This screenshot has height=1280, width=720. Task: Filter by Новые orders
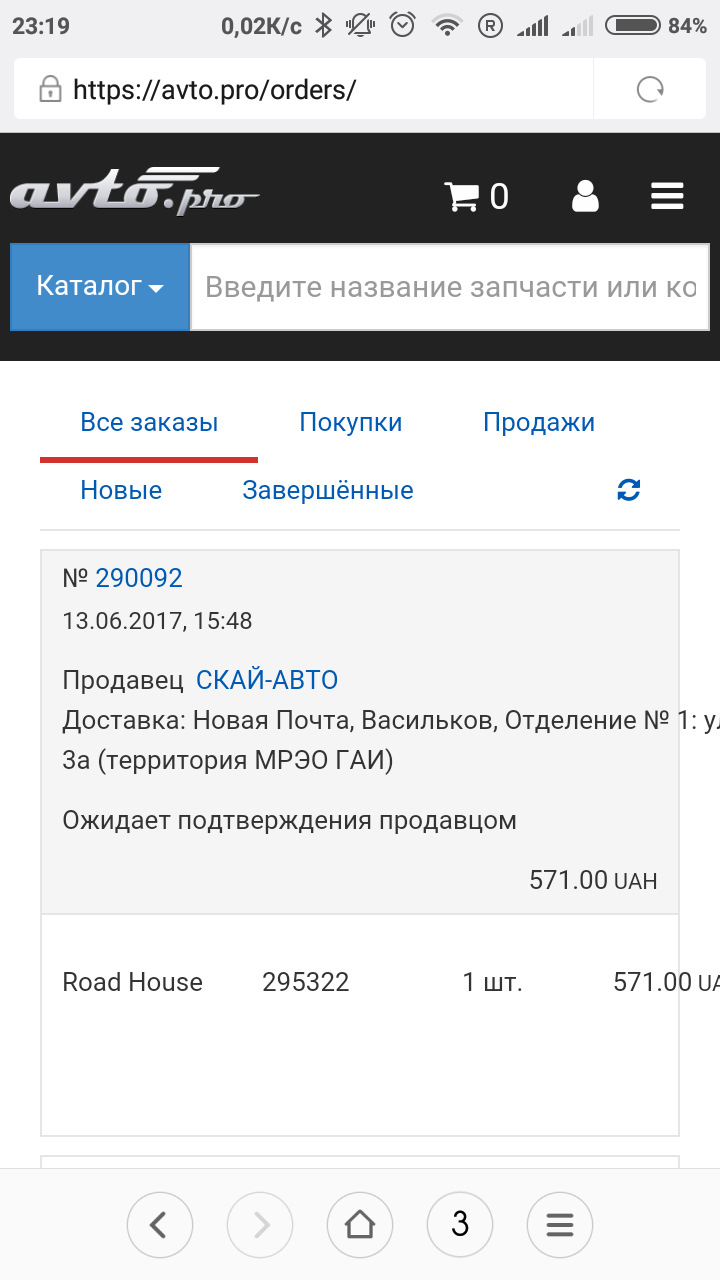click(121, 491)
